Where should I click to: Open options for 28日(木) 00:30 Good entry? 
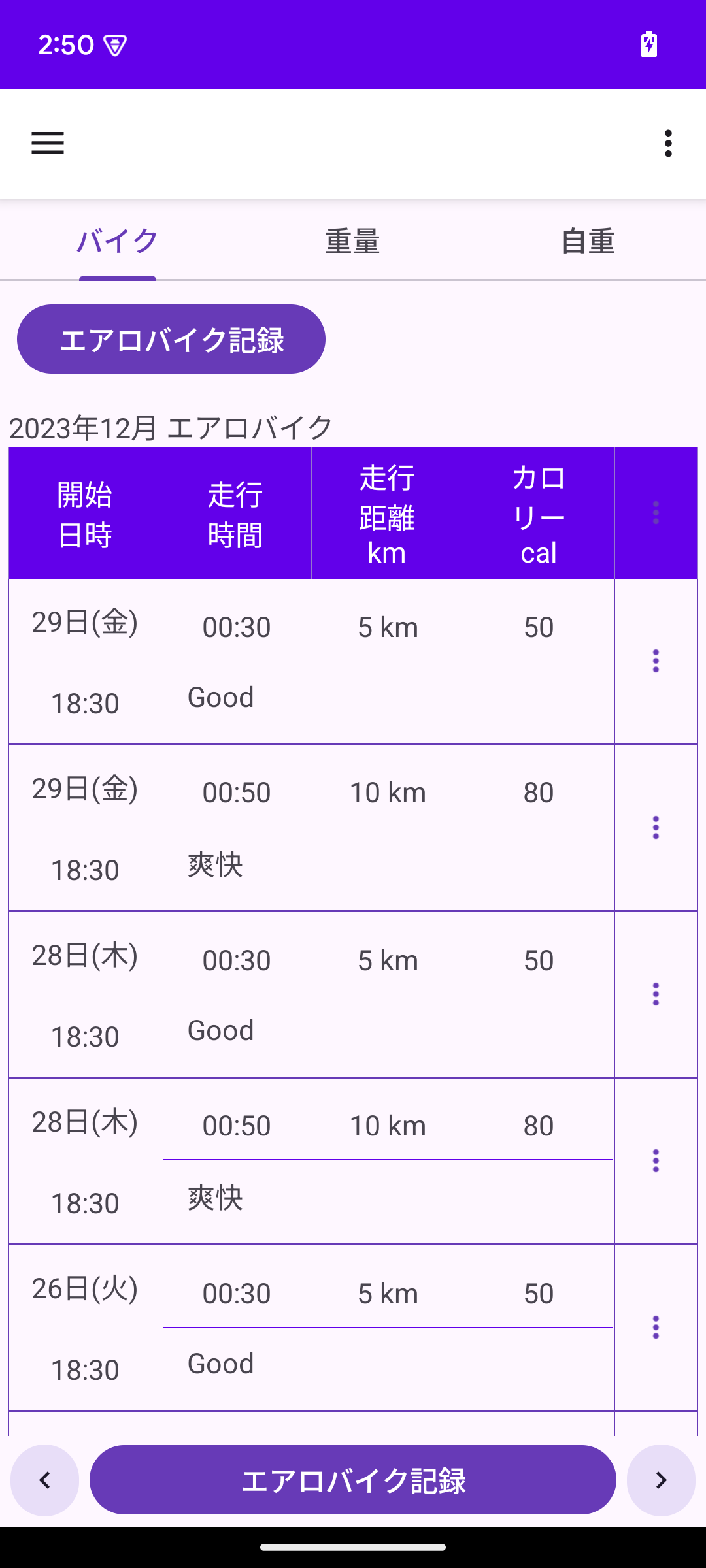click(656, 994)
